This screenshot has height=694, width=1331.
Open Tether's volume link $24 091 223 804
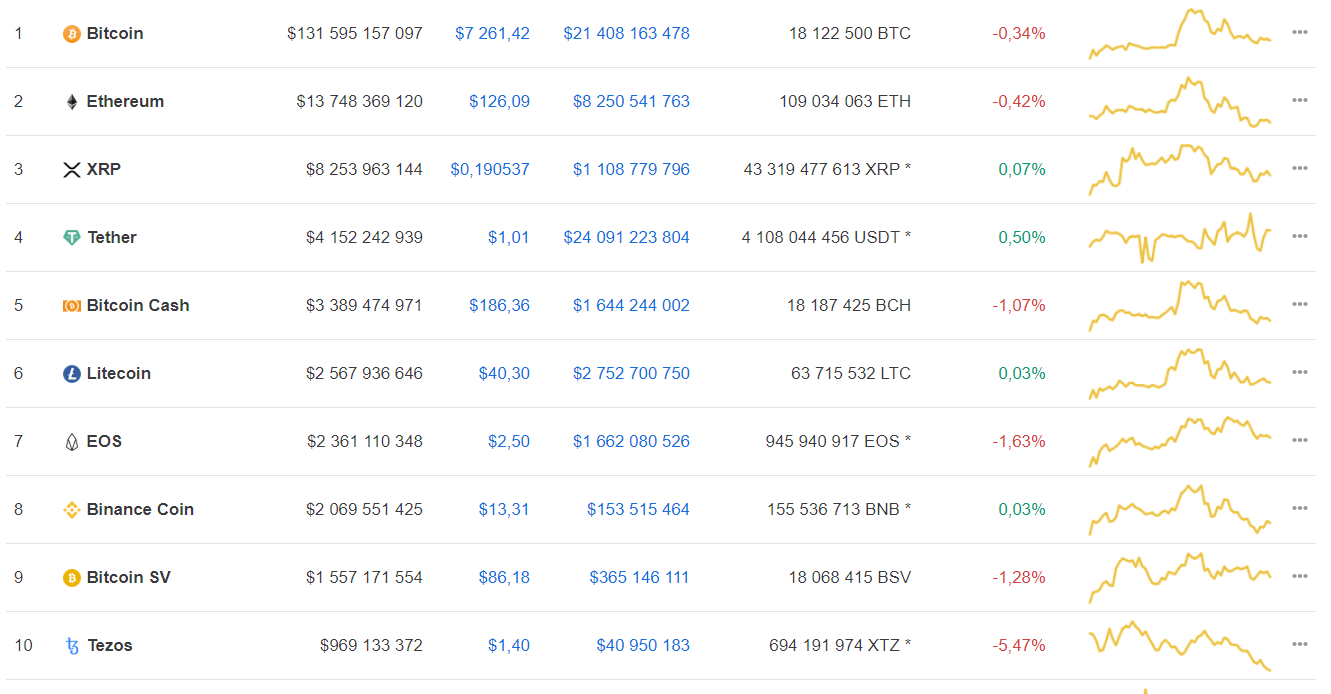pos(626,238)
